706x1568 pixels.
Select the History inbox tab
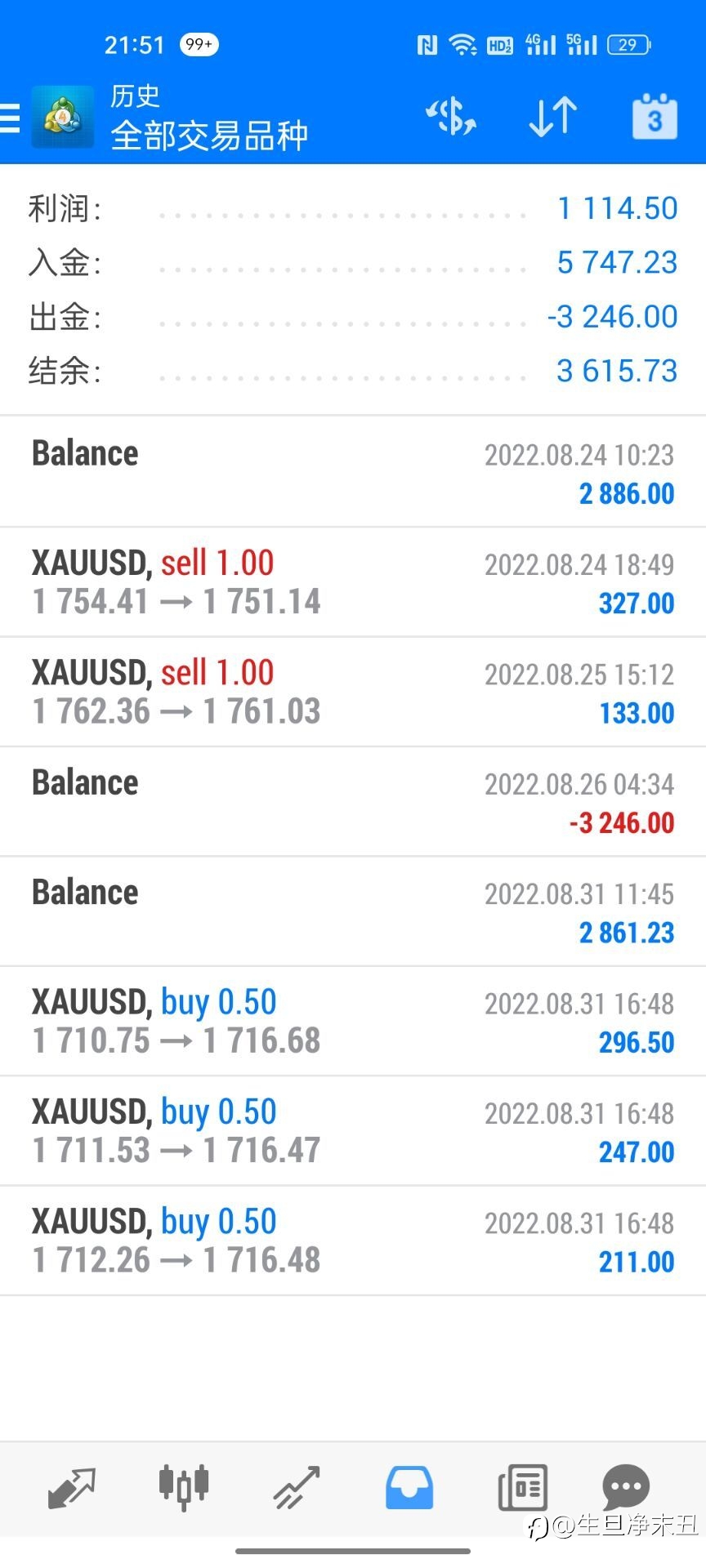(409, 1488)
